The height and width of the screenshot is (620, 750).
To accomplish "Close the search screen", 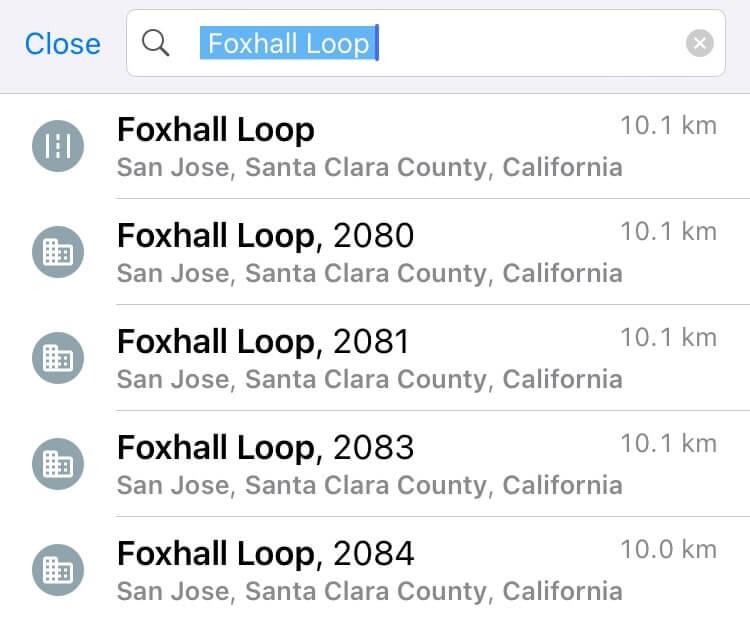I will 62,44.
